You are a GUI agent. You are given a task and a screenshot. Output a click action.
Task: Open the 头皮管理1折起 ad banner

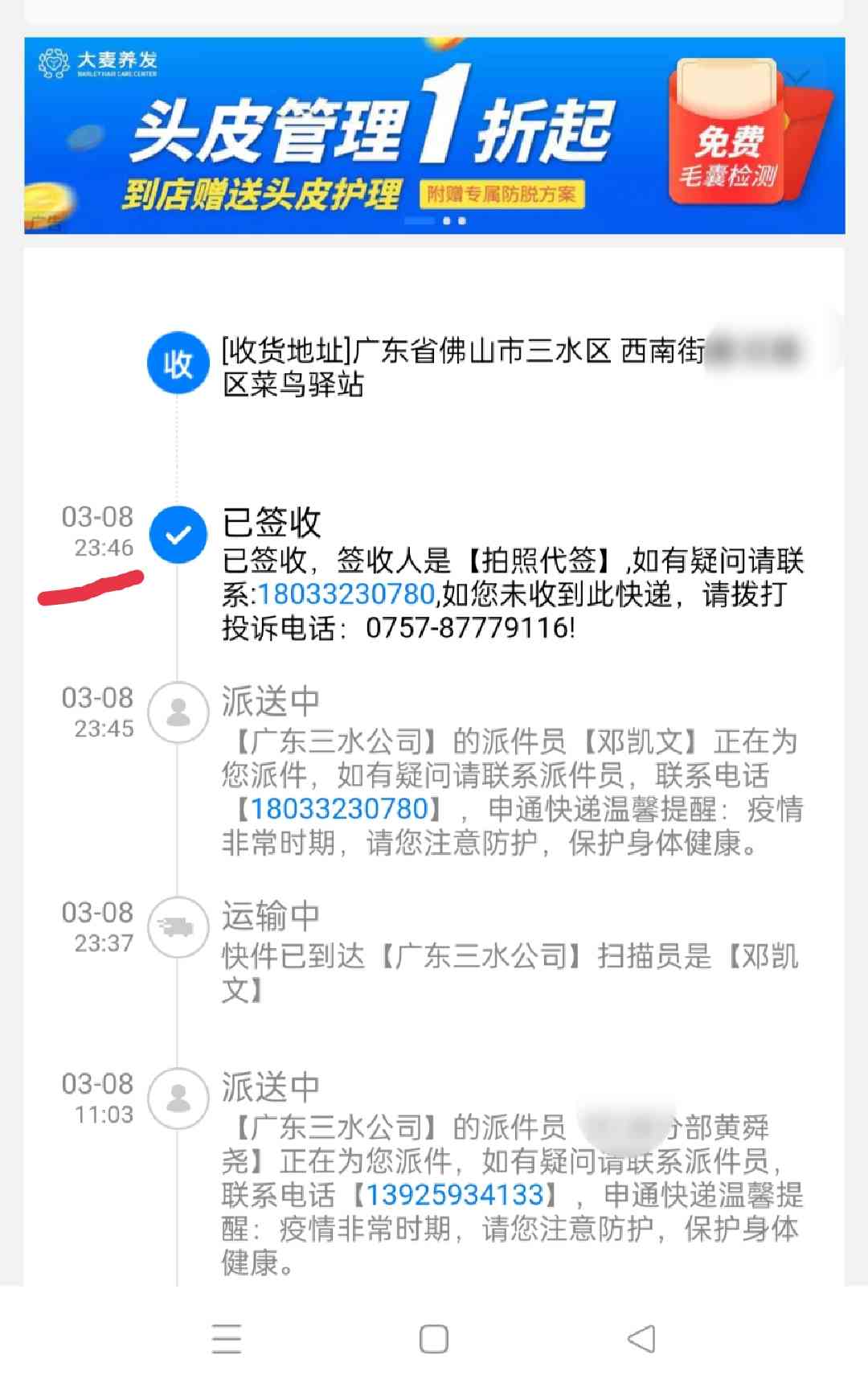[434, 135]
